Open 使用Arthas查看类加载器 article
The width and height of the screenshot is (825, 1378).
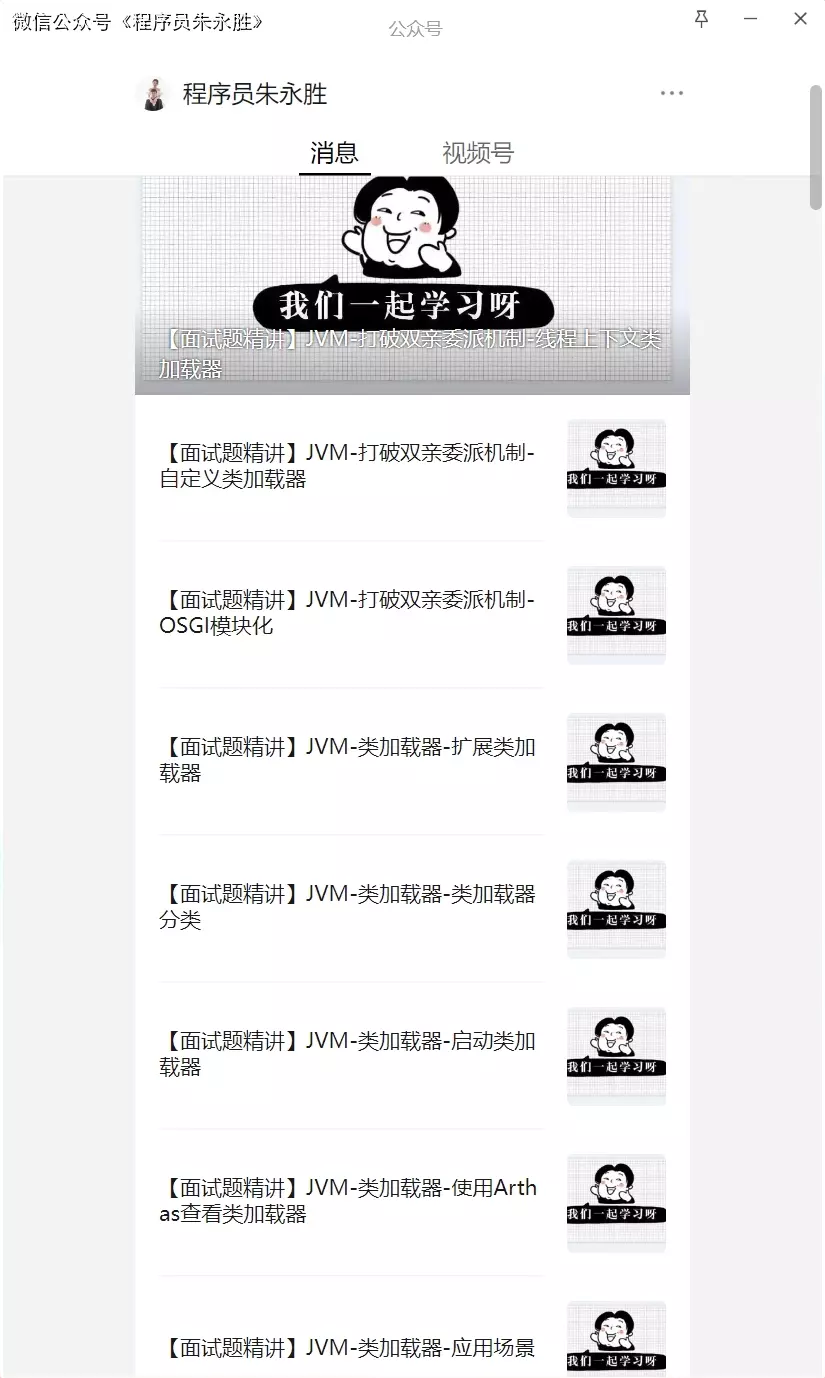(347, 1201)
